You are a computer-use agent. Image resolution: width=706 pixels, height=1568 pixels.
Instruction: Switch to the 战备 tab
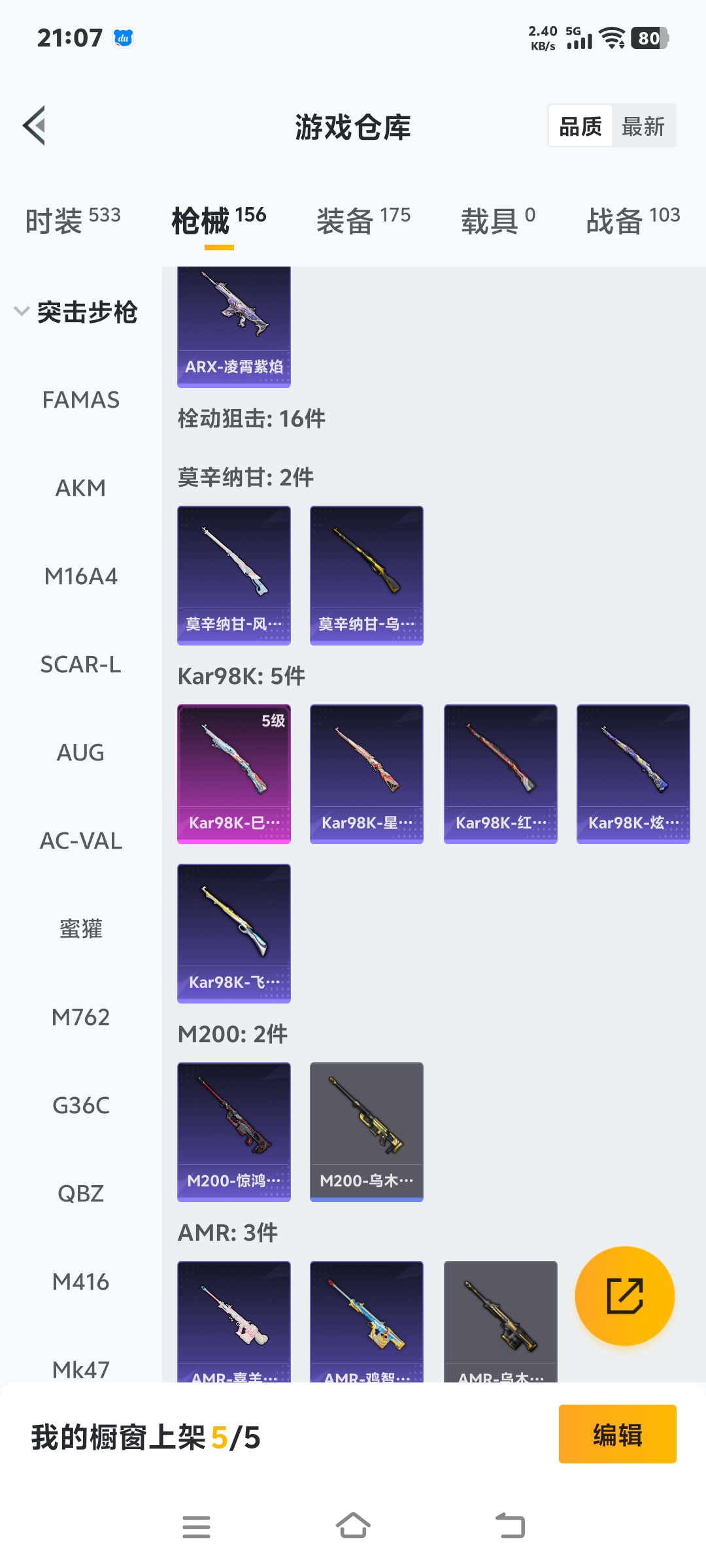[633, 220]
